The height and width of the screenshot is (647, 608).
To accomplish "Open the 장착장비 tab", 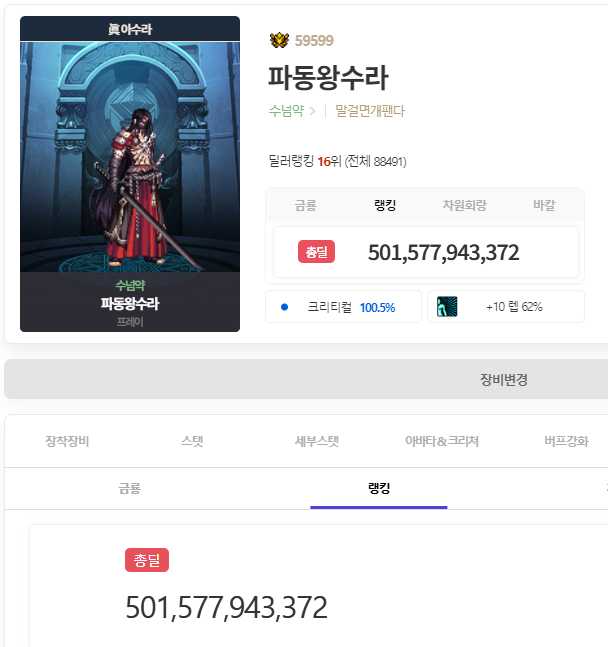I will click(67, 441).
